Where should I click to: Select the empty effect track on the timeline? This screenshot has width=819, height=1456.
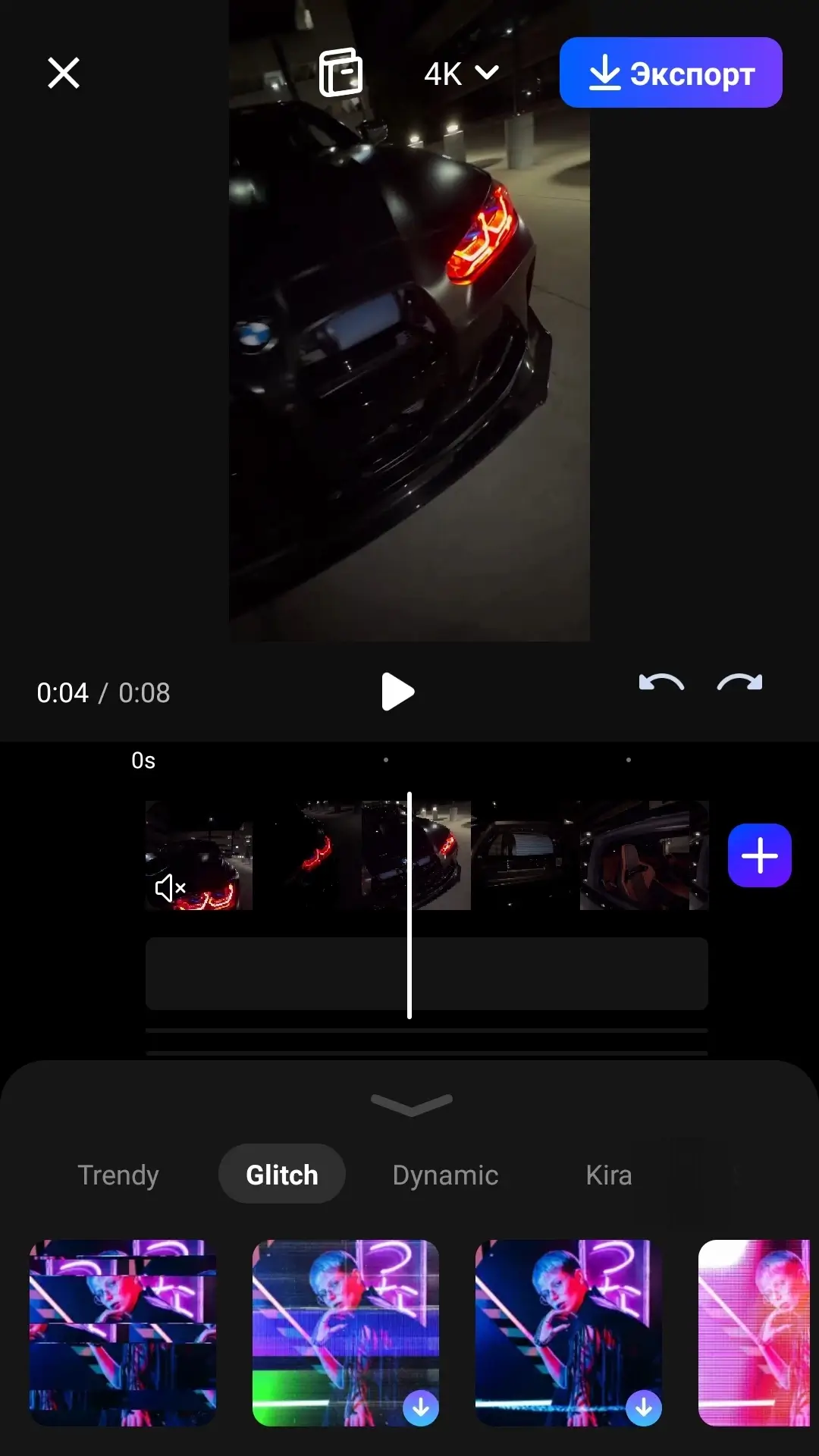point(426,974)
